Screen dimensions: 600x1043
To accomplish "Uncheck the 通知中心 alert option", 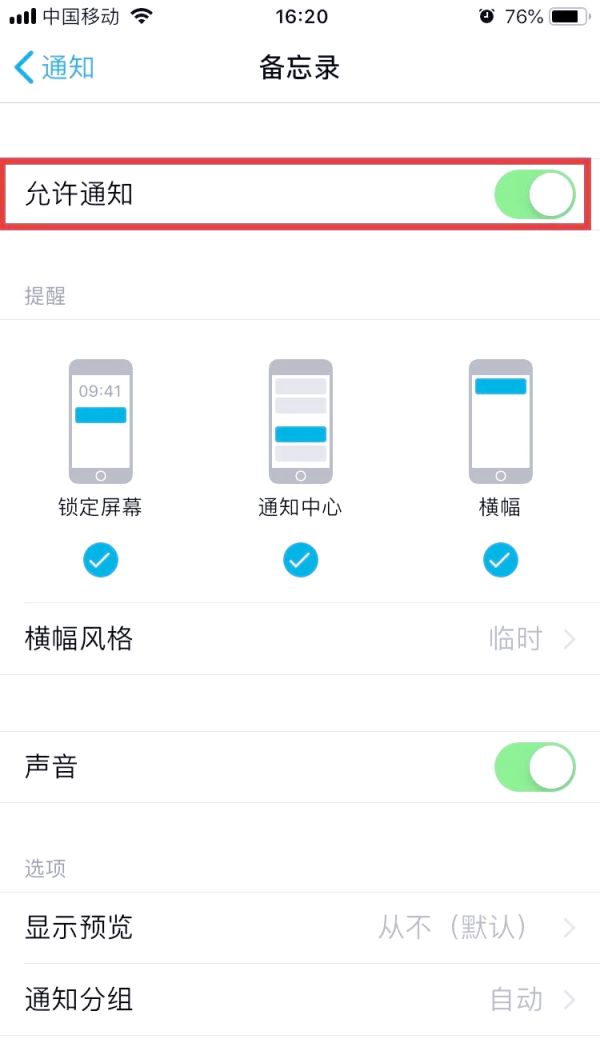I will click(301, 560).
